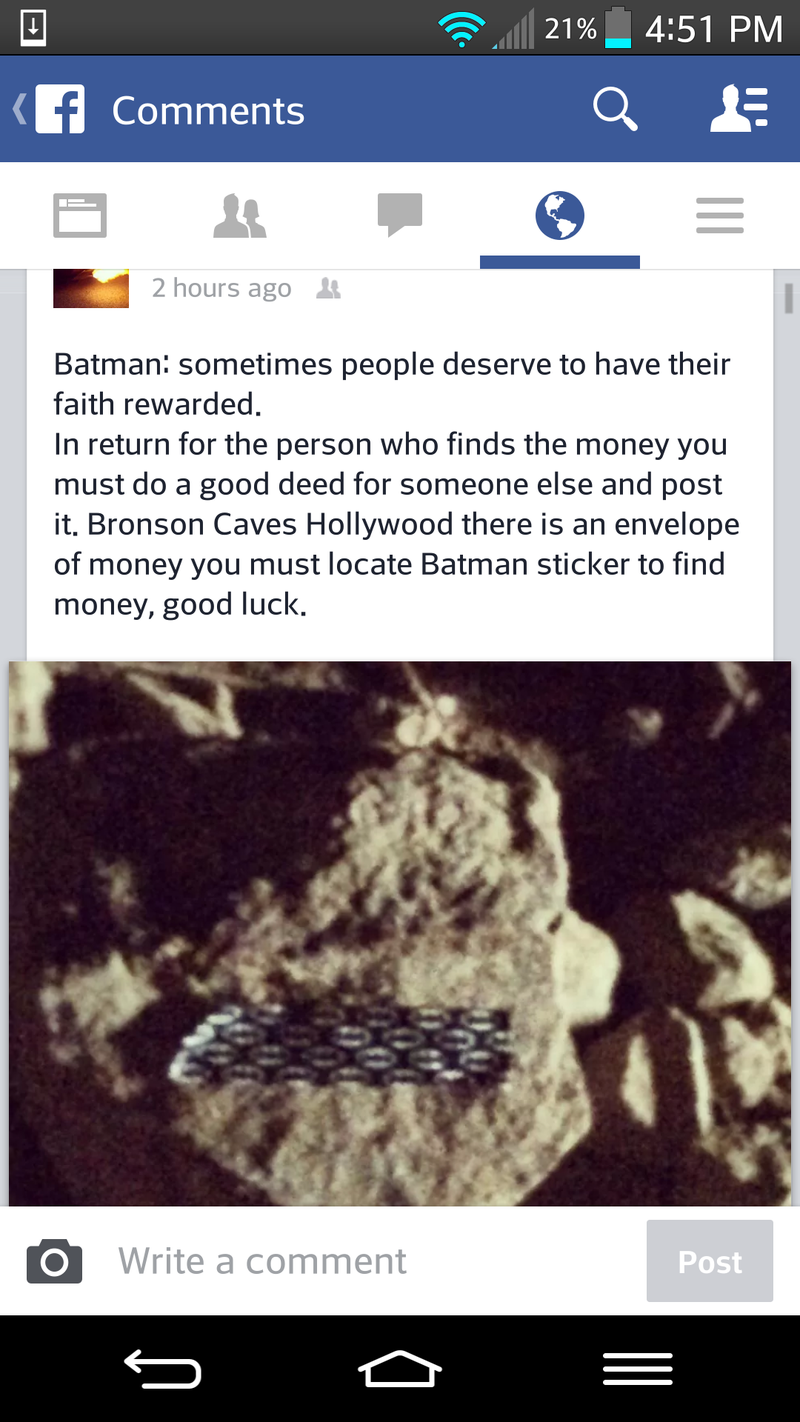This screenshot has height=1422, width=800.
Task: Switch to the Friend Requests tab
Action: coord(240,215)
